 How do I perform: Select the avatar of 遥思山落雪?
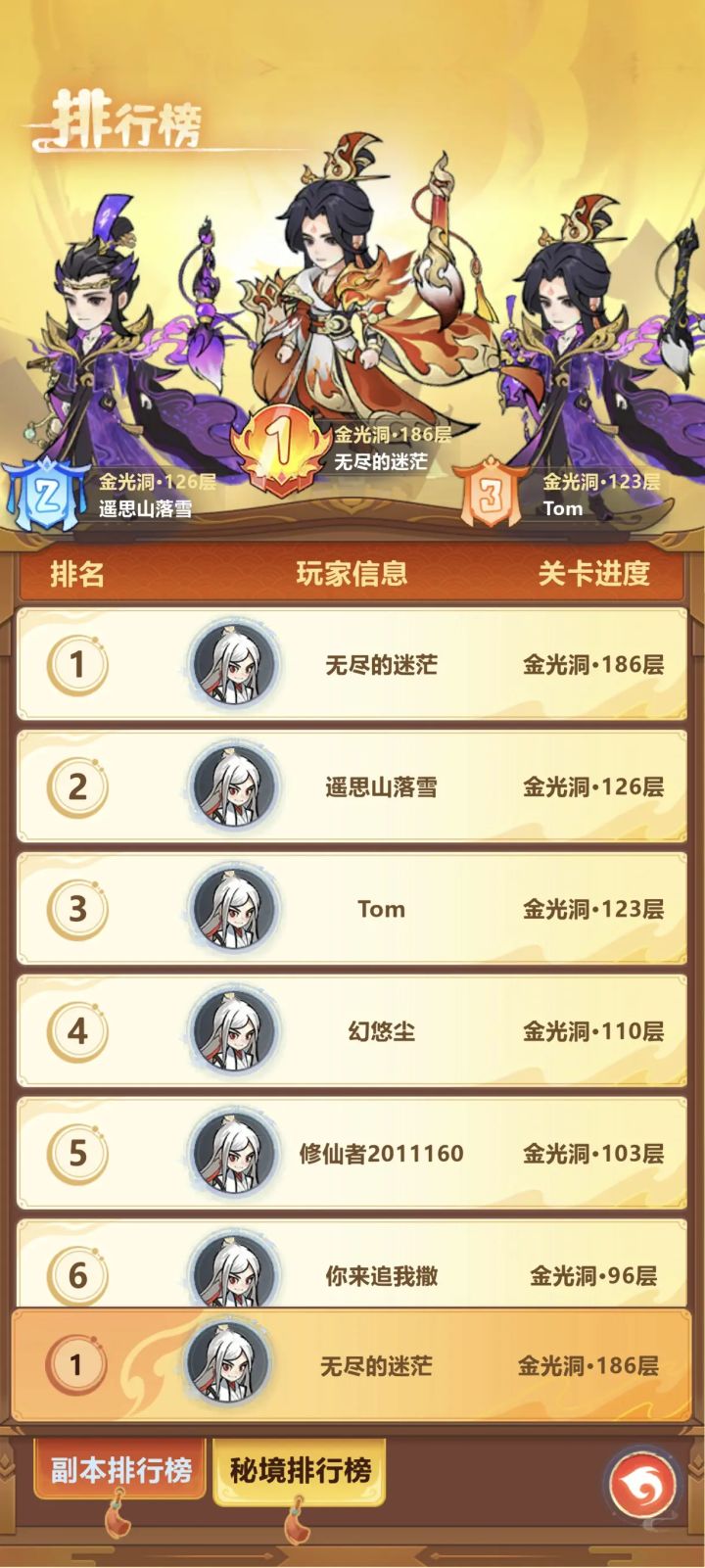(x=232, y=786)
